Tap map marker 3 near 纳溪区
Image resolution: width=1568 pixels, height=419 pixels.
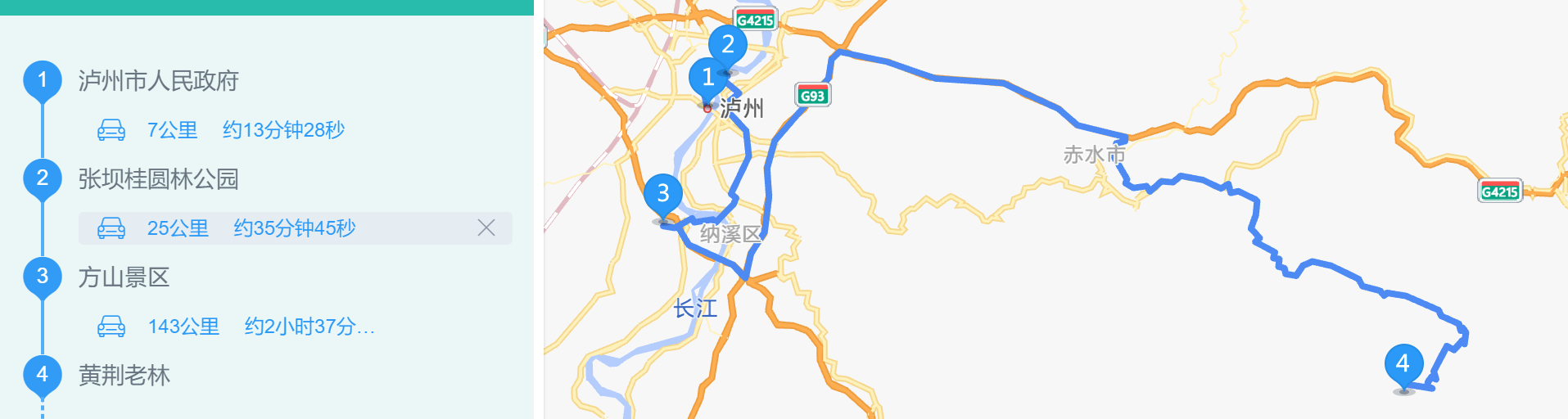click(662, 194)
